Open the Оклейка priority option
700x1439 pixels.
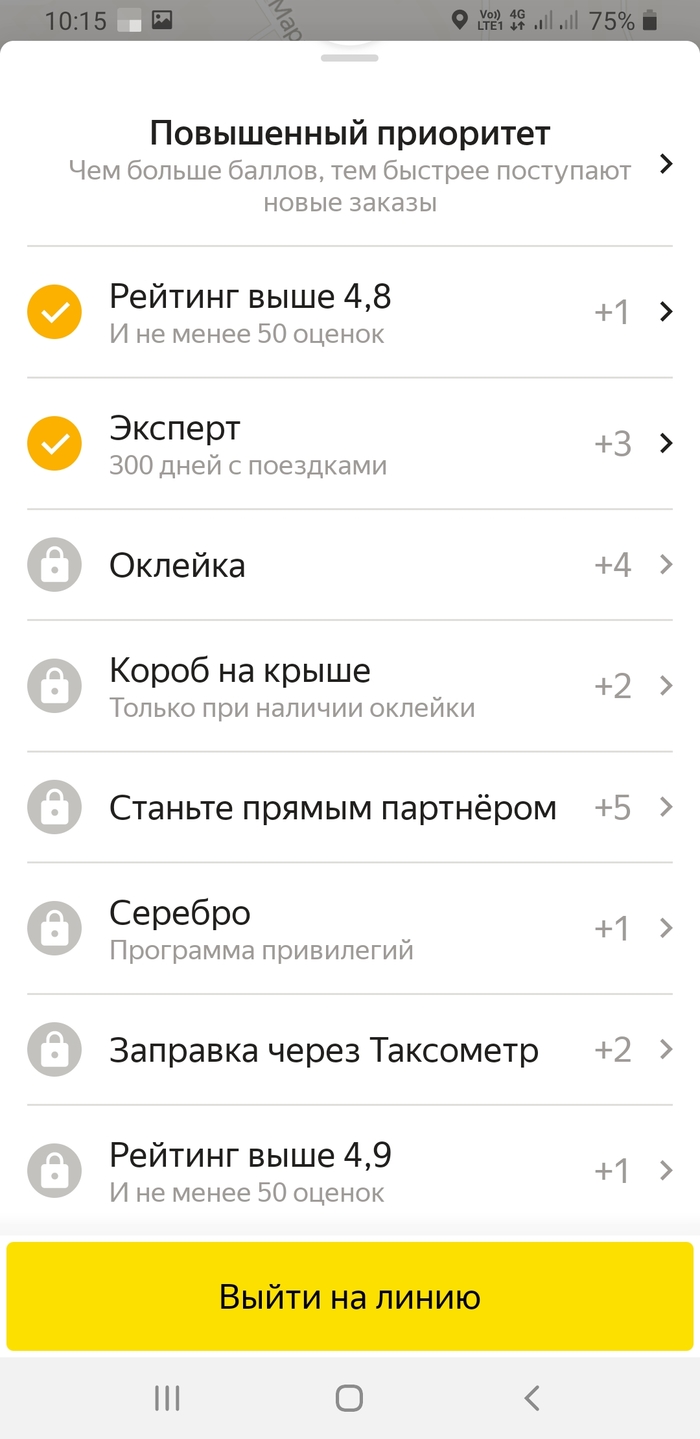tap(350, 565)
